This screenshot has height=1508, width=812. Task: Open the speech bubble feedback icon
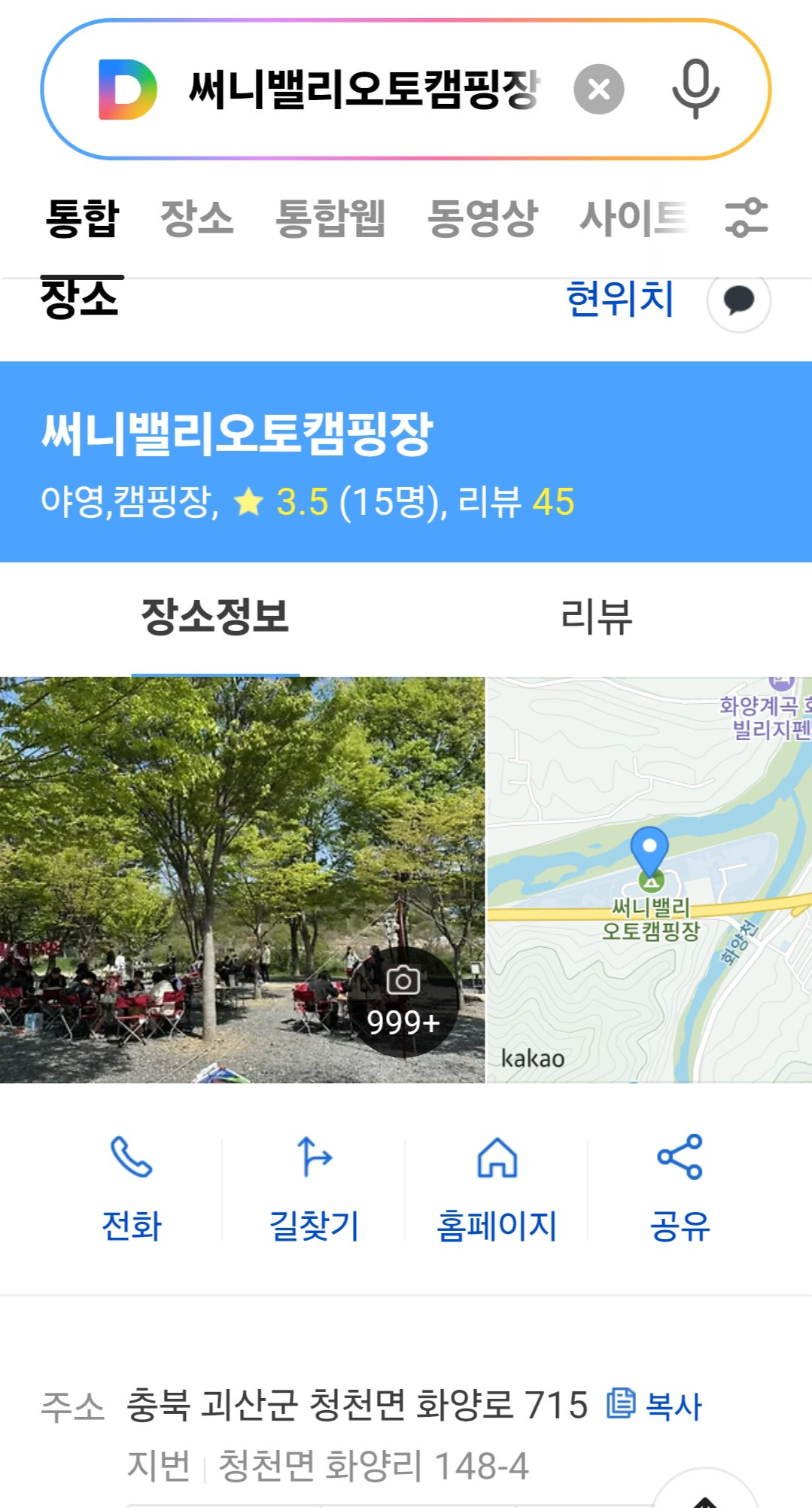click(x=739, y=300)
